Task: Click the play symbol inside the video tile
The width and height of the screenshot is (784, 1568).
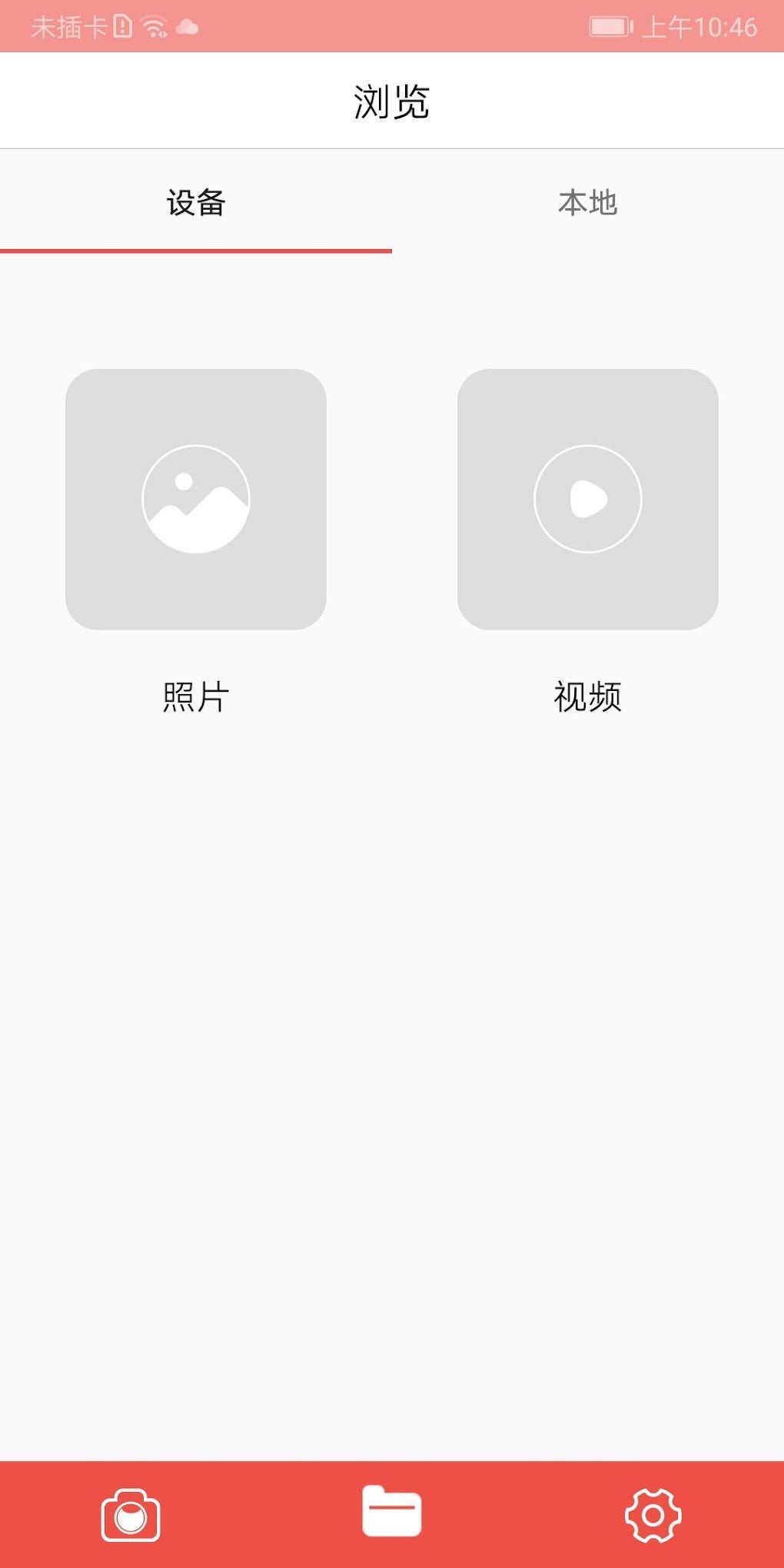Action: (x=588, y=498)
